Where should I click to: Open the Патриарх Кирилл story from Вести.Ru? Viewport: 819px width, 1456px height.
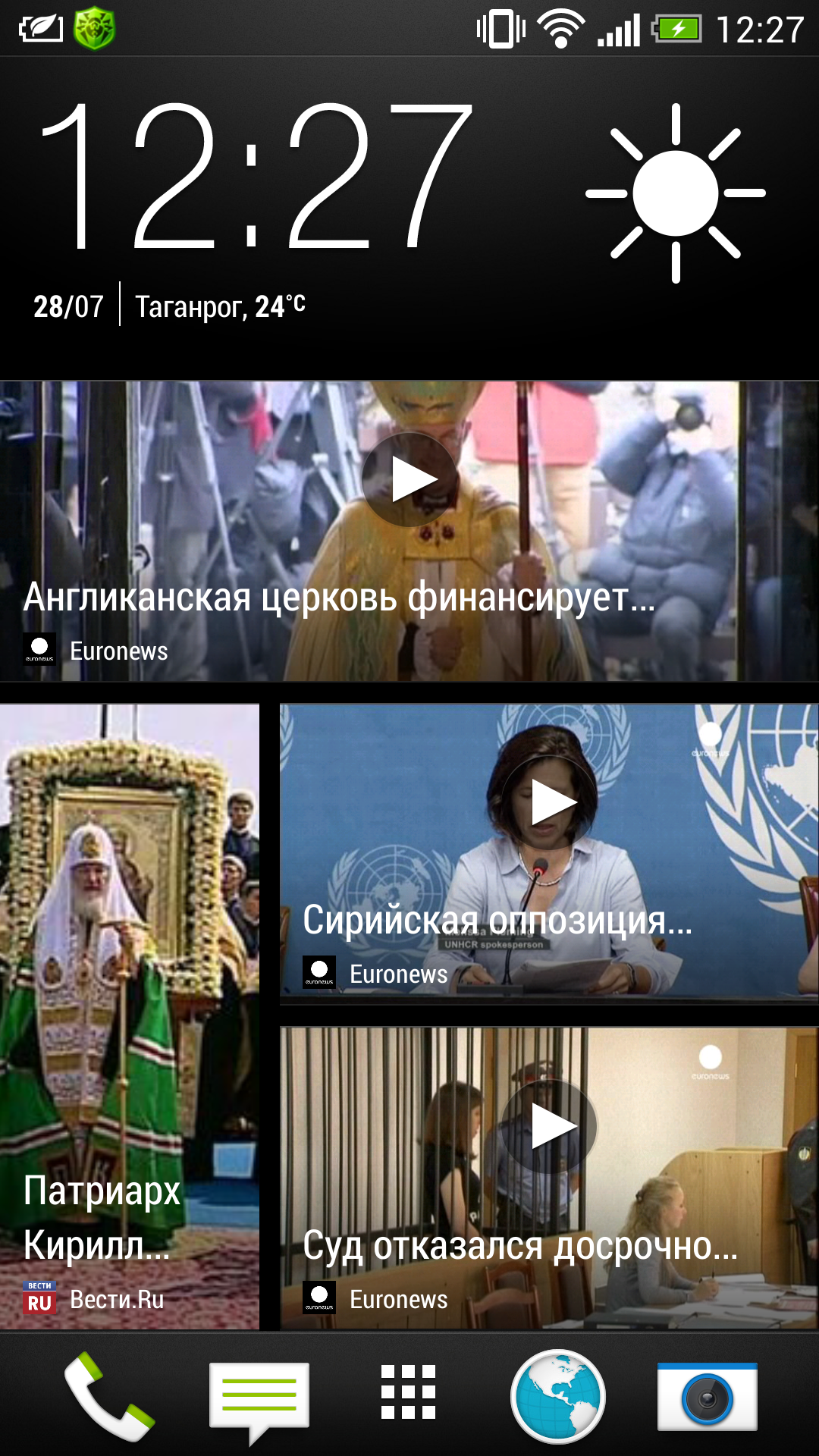click(x=130, y=1016)
